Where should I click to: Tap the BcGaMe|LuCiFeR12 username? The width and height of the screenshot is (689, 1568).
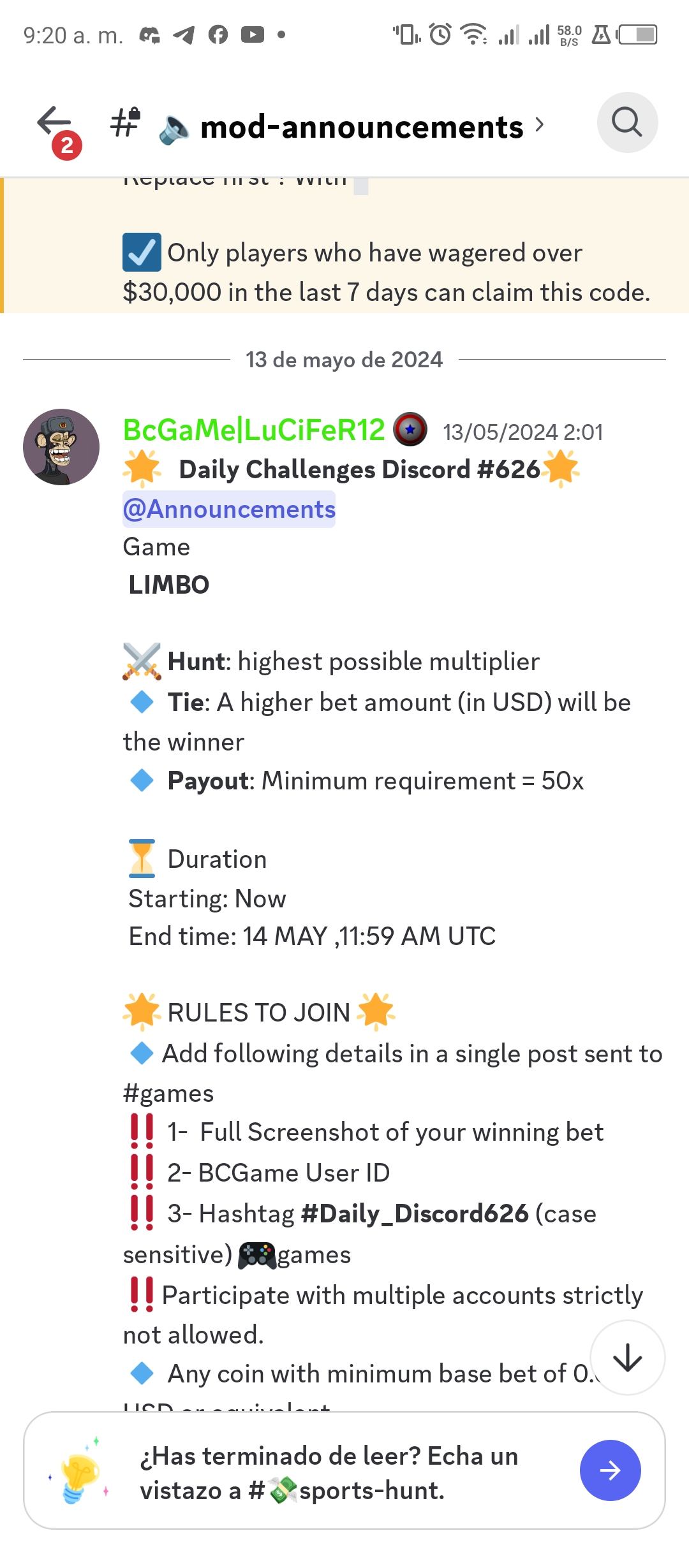pyautogui.click(x=254, y=430)
